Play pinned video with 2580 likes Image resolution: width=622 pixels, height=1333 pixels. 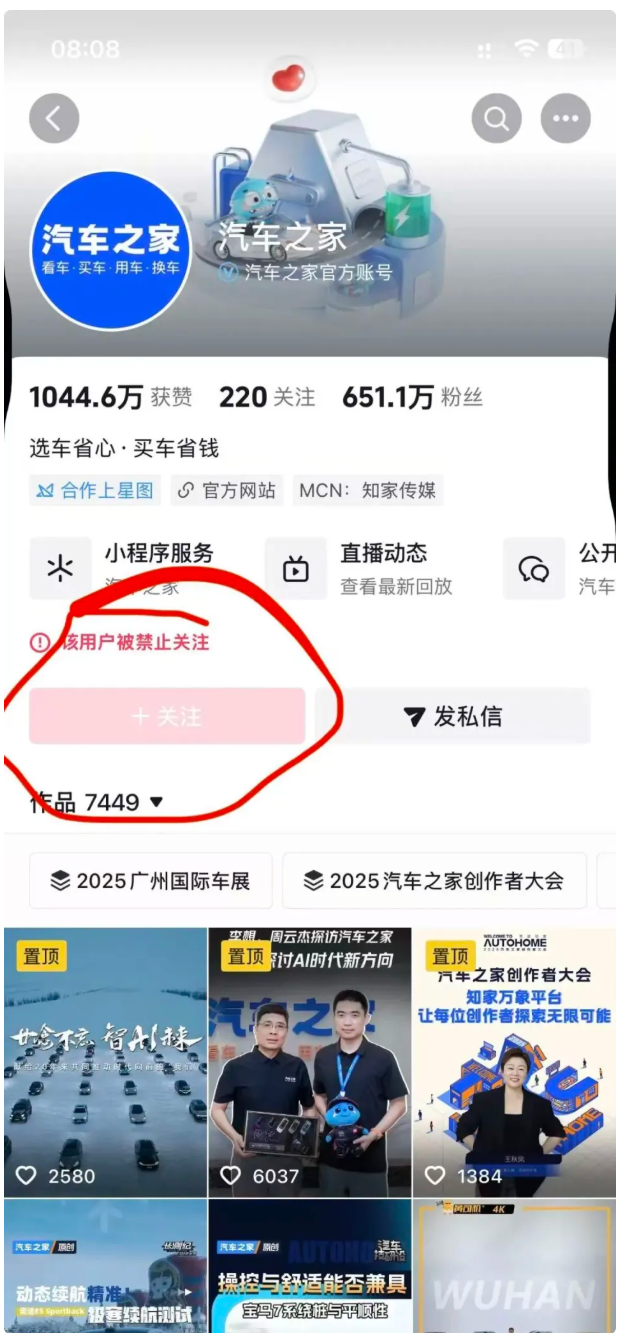105,1062
